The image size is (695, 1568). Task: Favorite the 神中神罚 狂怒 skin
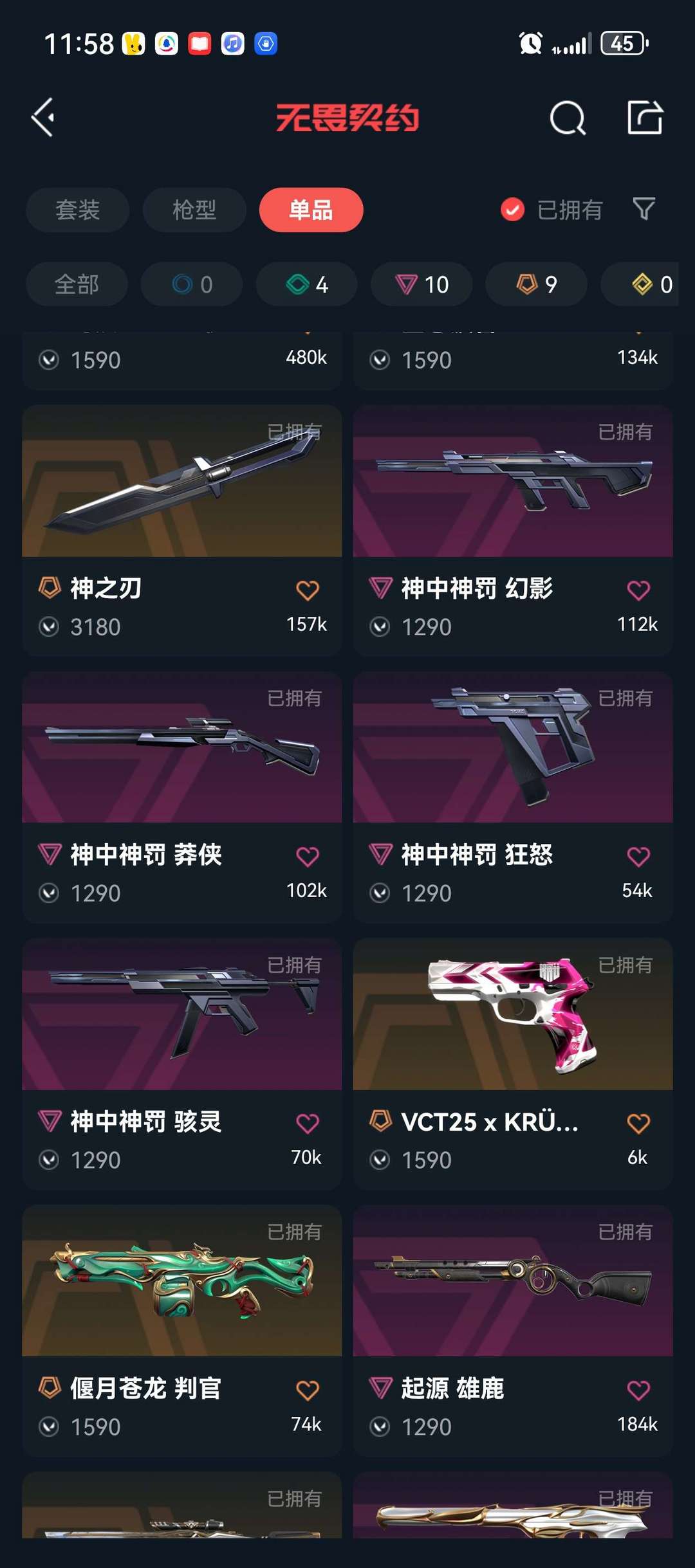tap(638, 856)
